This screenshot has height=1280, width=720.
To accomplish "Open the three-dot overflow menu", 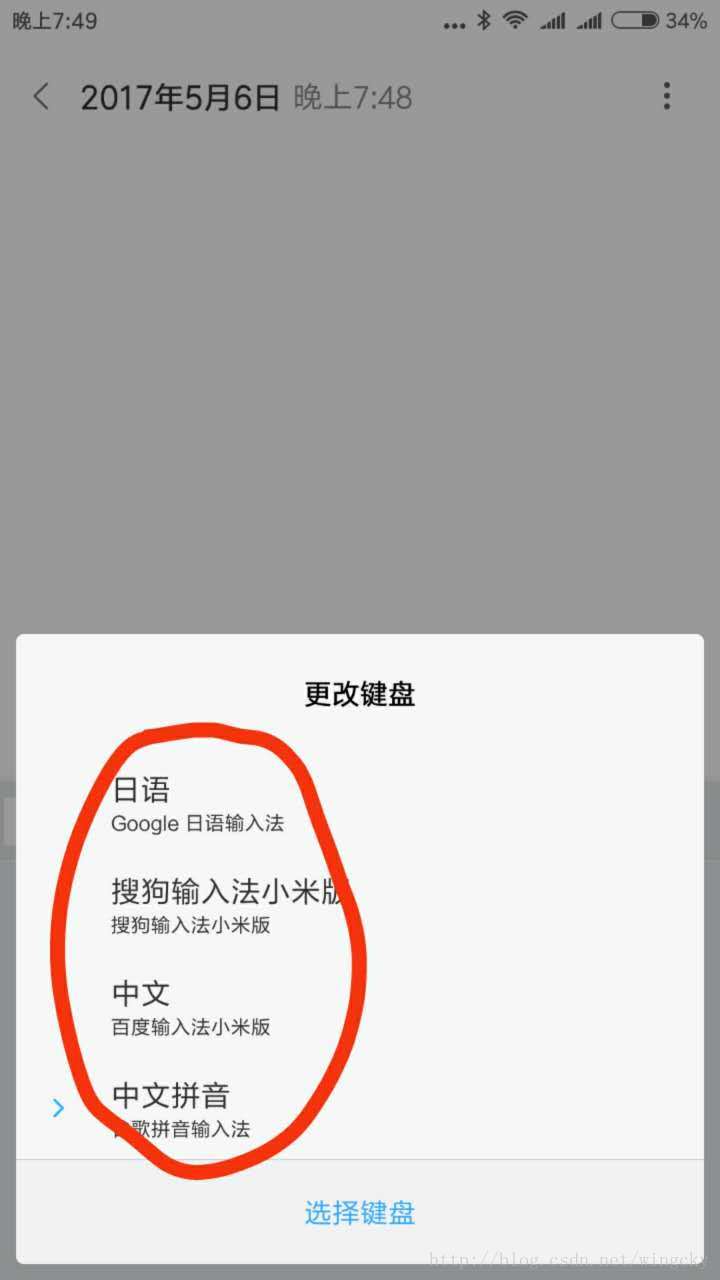I will click(667, 97).
